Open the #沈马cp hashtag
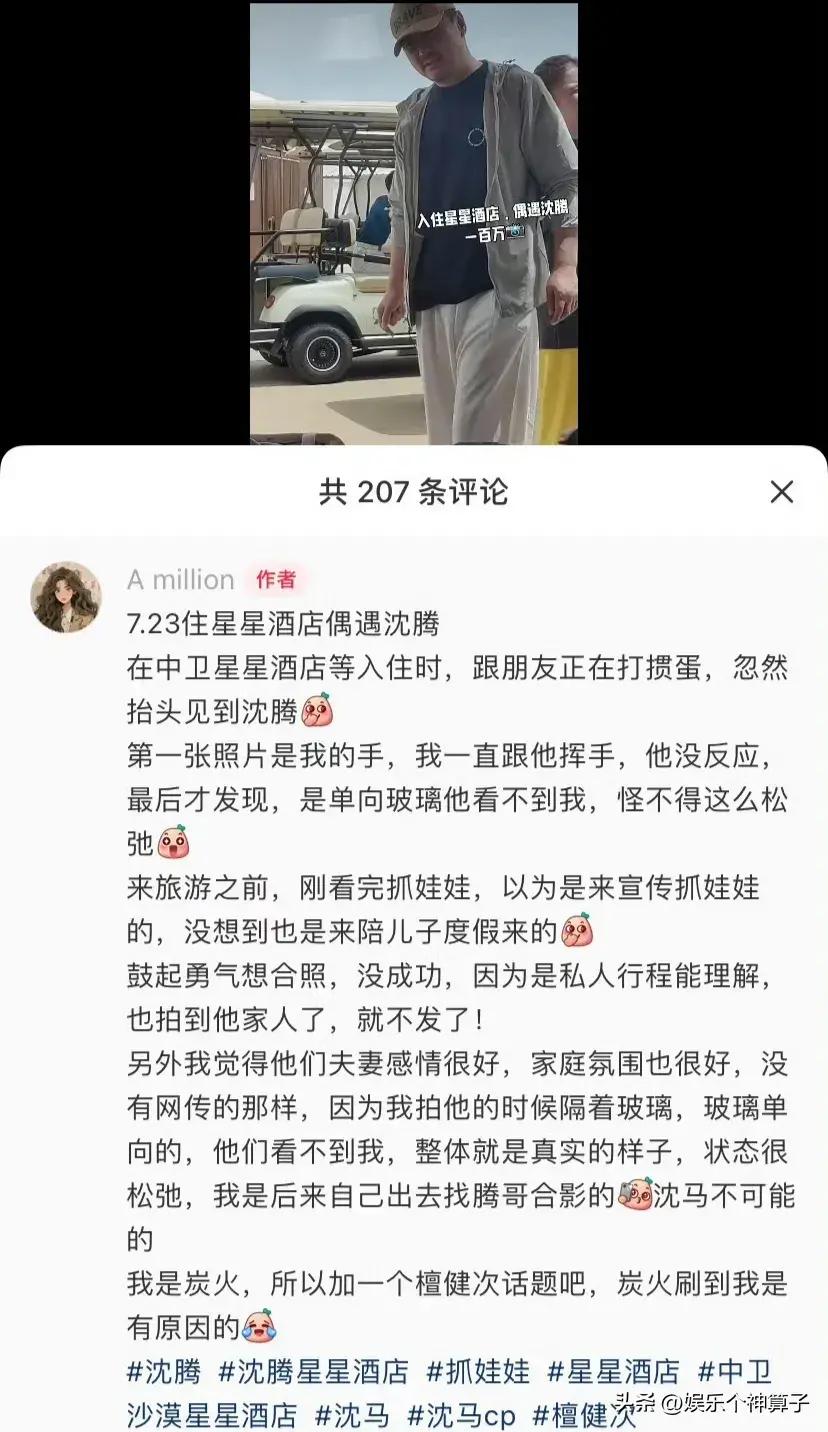Viewport: 828px width, 1432px height. pos(461,1414)
